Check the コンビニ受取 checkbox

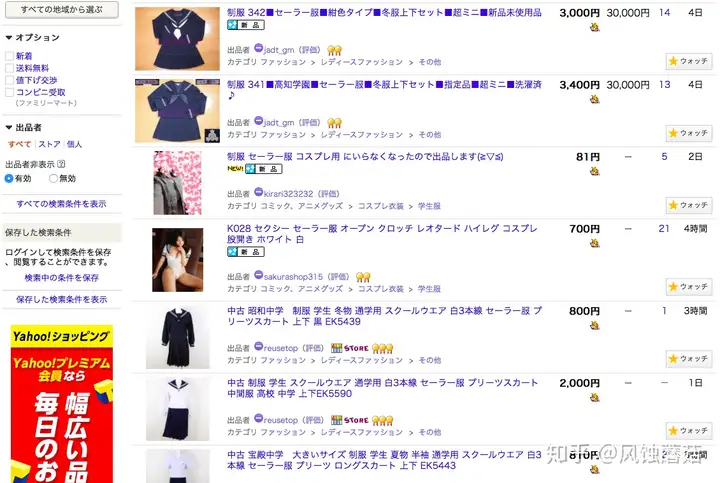9,92
